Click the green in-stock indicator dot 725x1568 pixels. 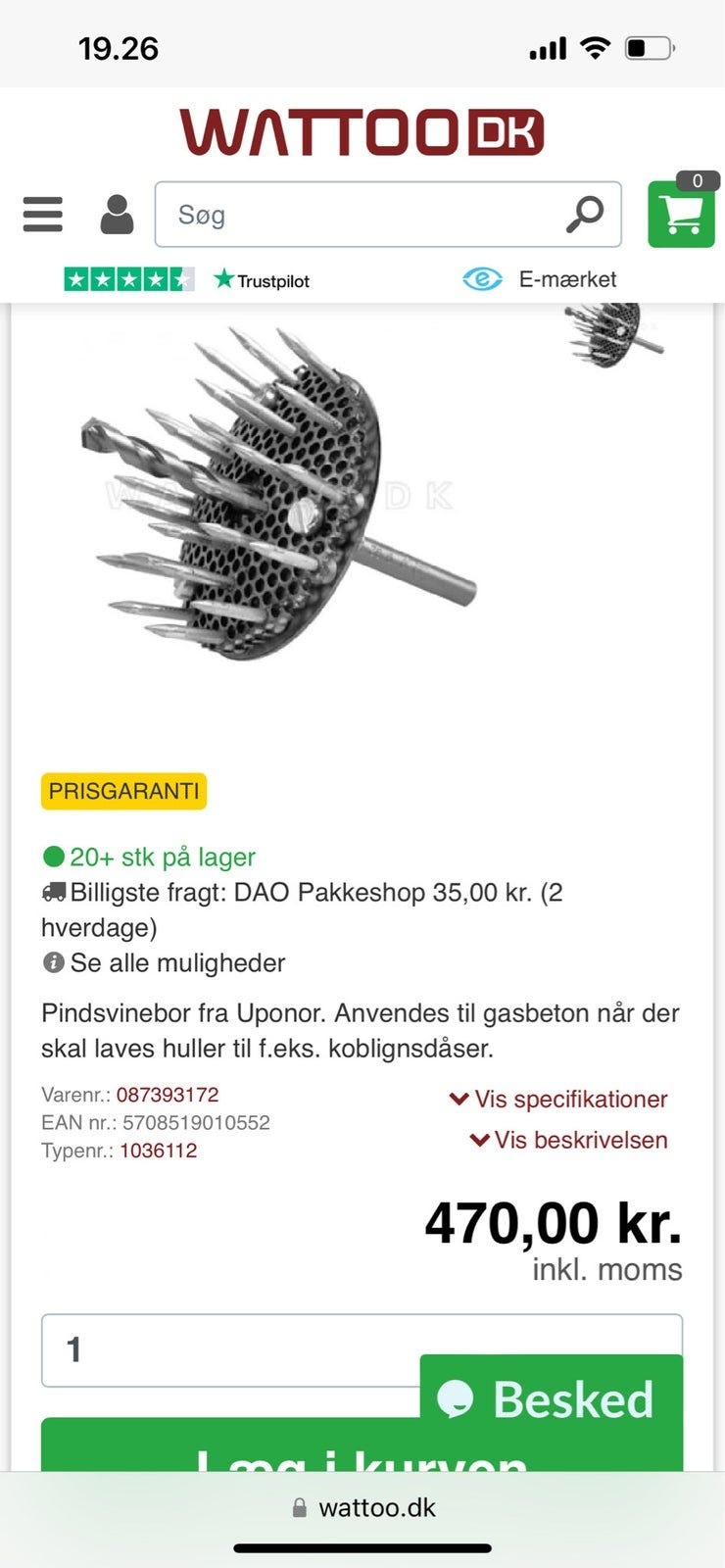click(x=52, y=857)
